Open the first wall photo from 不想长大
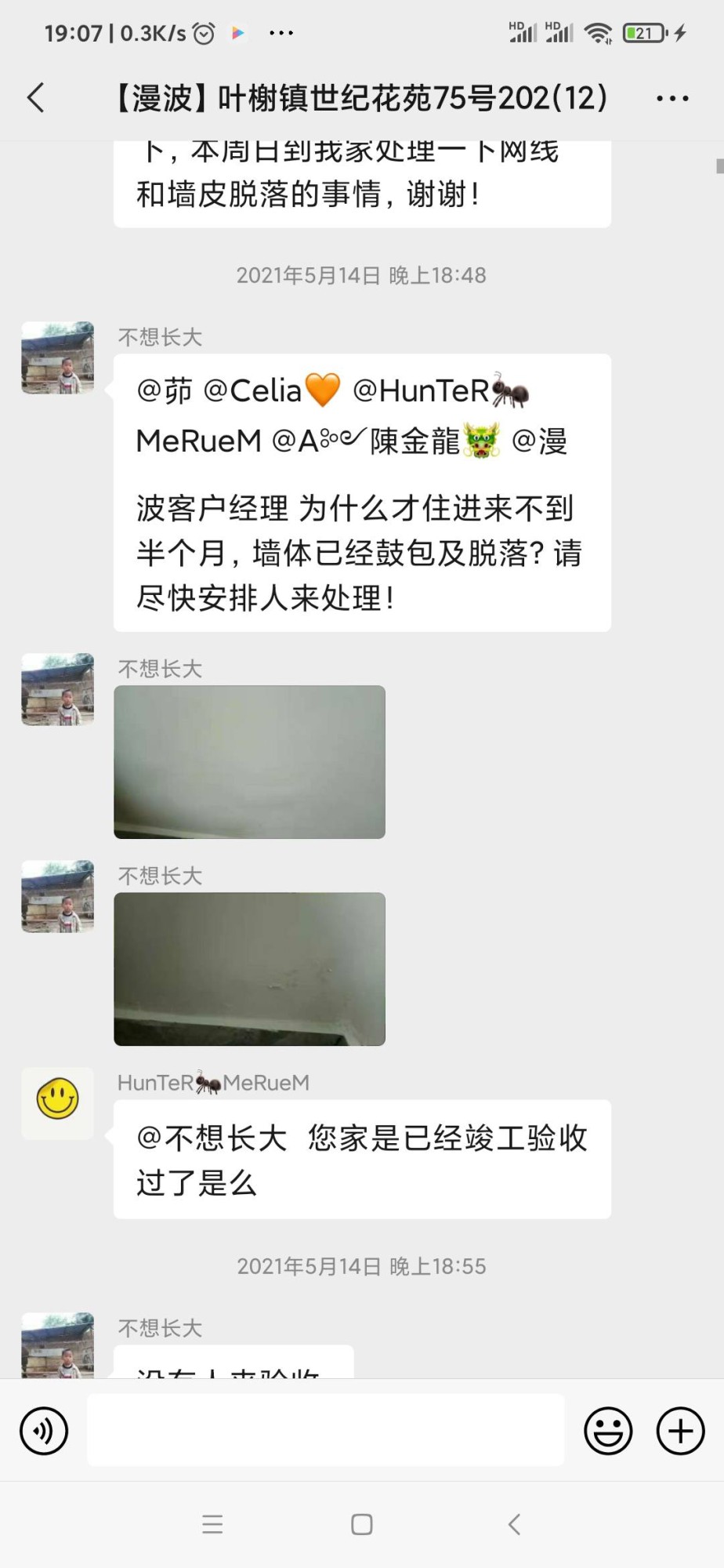This screenshot has width=724, height=1568. [249, 762]
